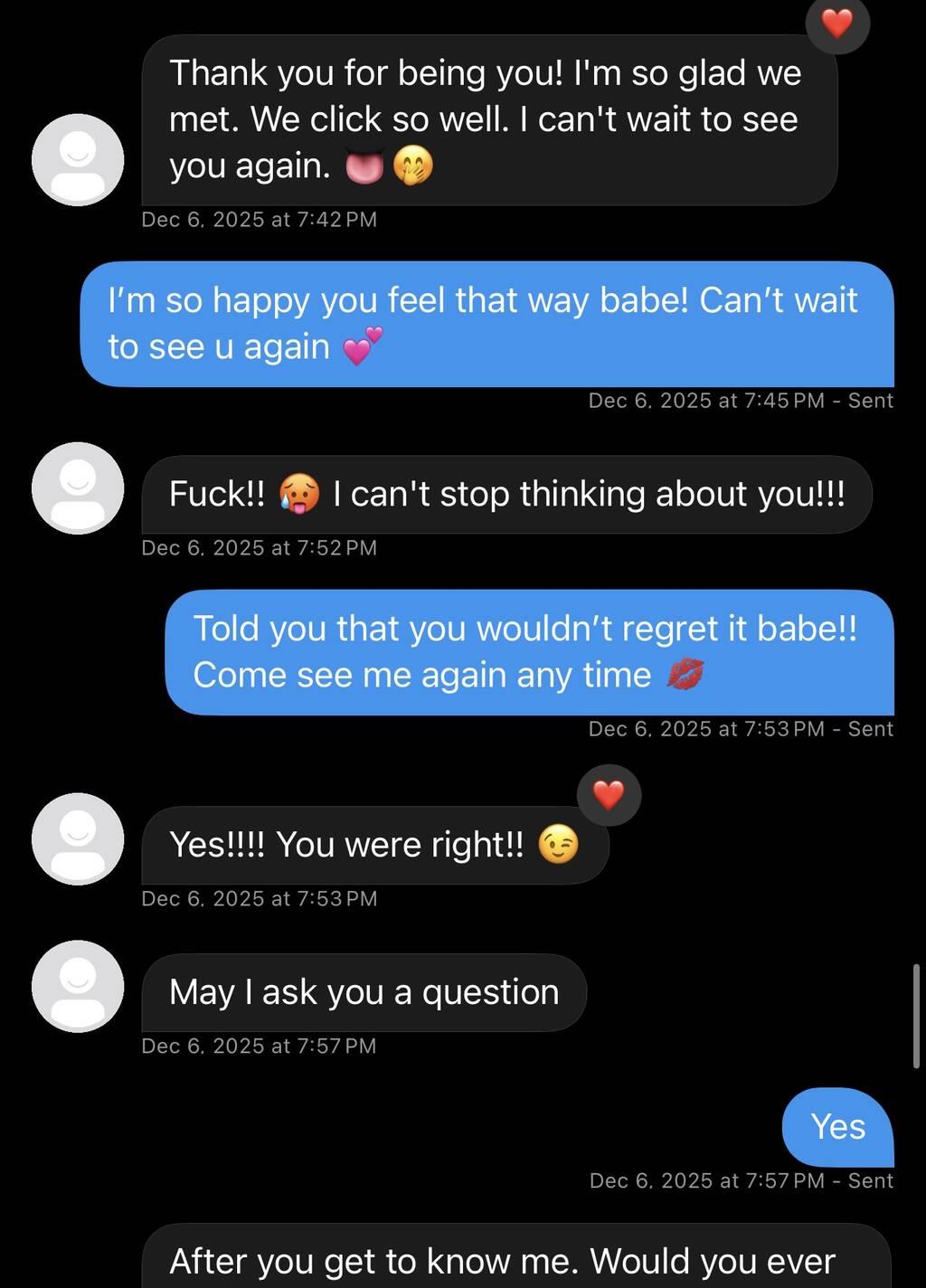
Task: Open profile avatar beside "Yes!!!! You were right!!"
Action: pos(78,838)
